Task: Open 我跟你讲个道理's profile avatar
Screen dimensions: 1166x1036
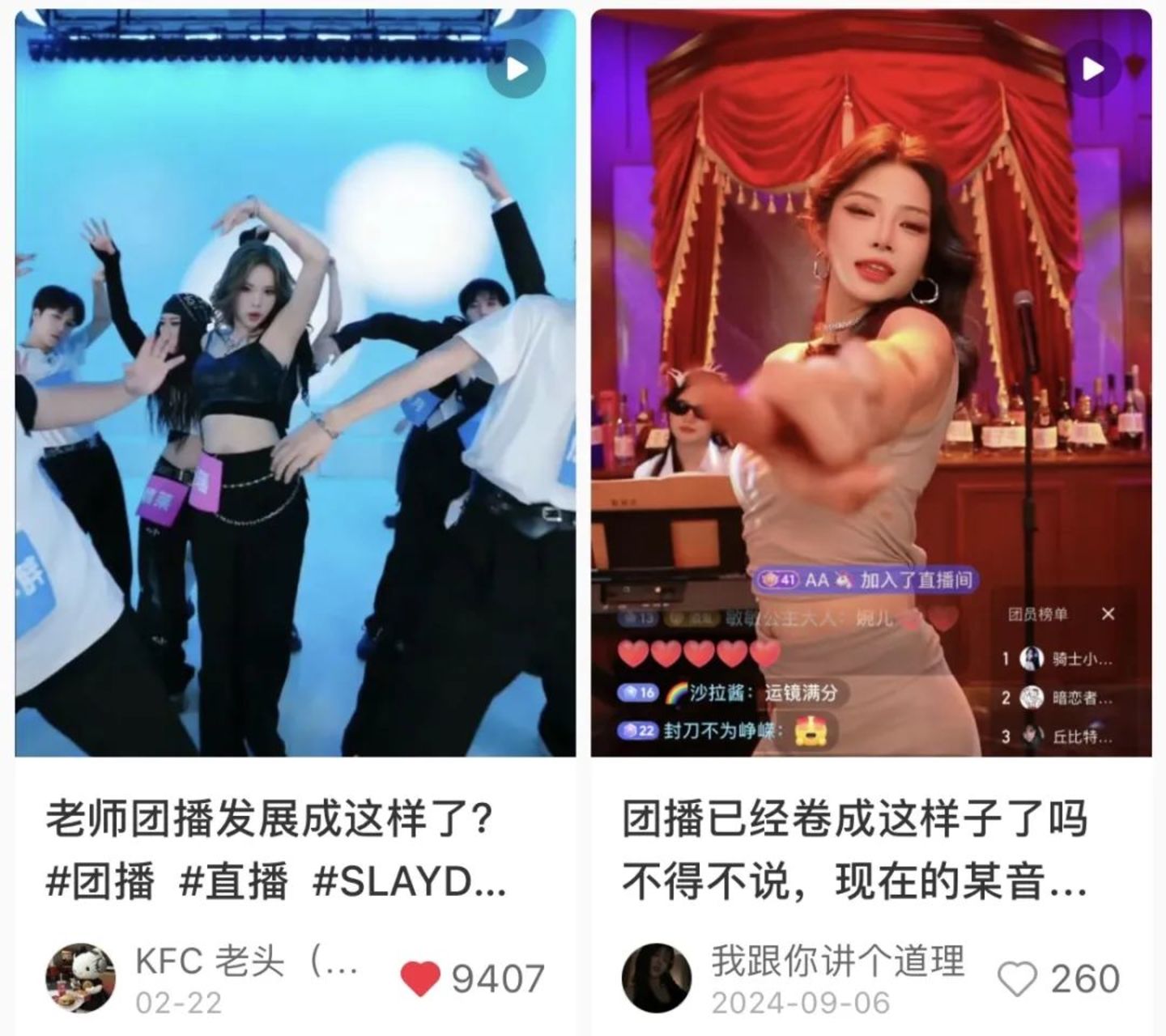Action: [657, 978]
